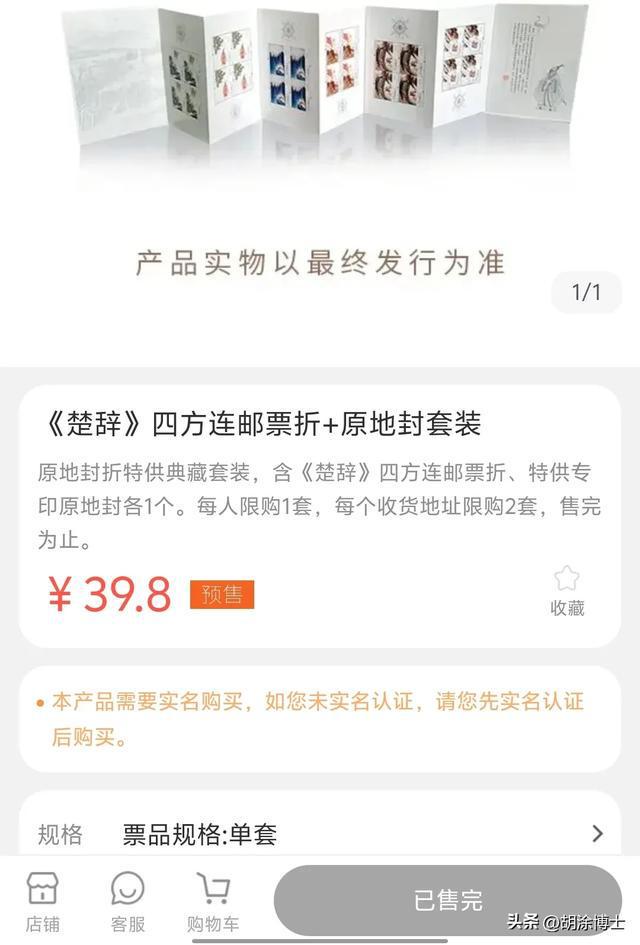Open the 购物车 shopping cart
Viewport: 640px width, 945px height.
pos(212,900)
